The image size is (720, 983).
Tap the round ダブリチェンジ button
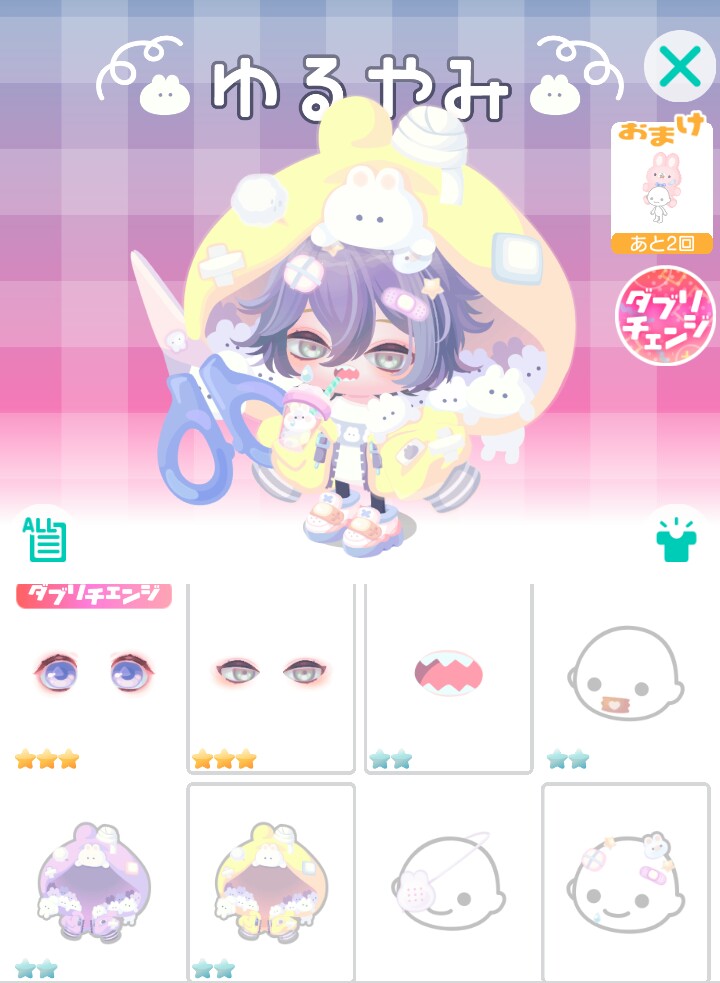click(665, 315)
